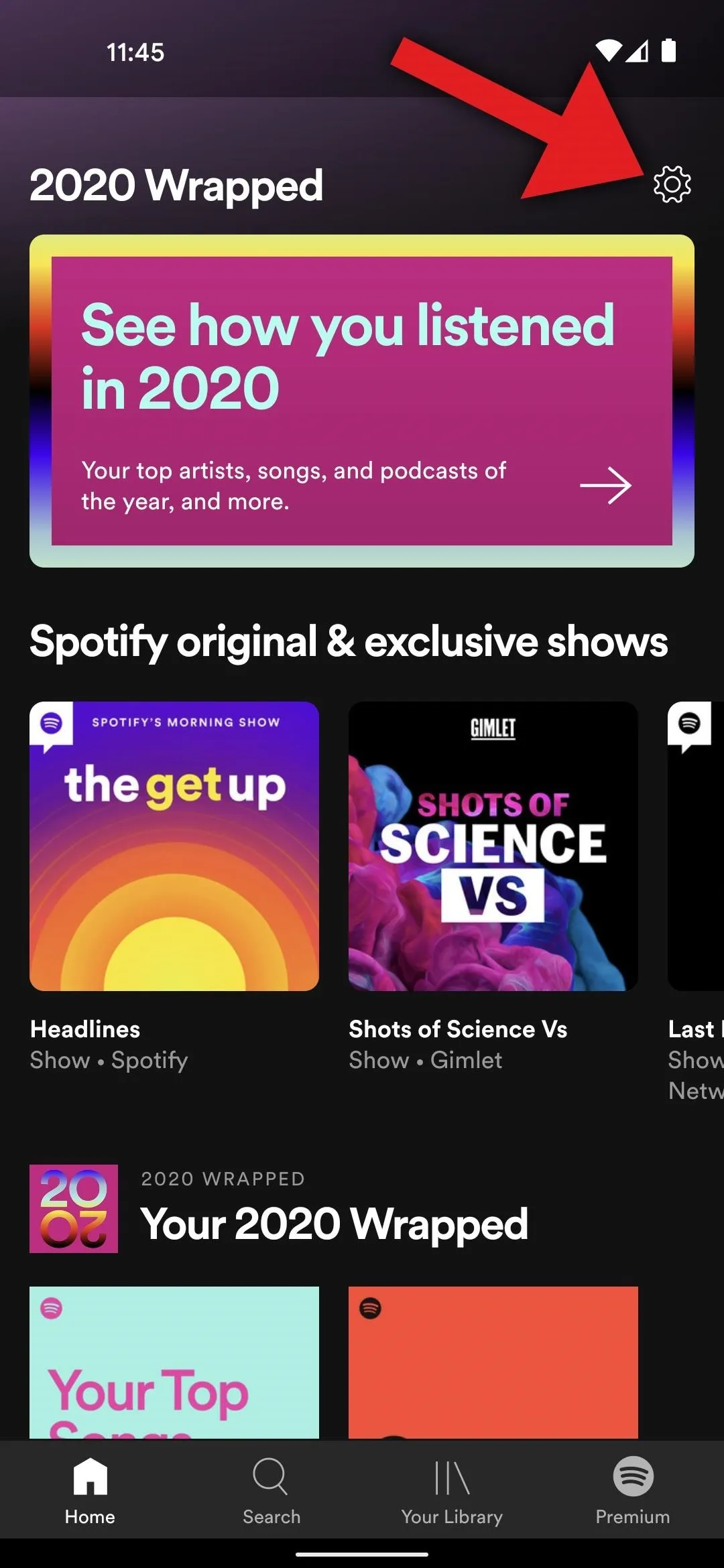Go to the Home tab
Screen dimensions: 724x1568
(90, 1490)
